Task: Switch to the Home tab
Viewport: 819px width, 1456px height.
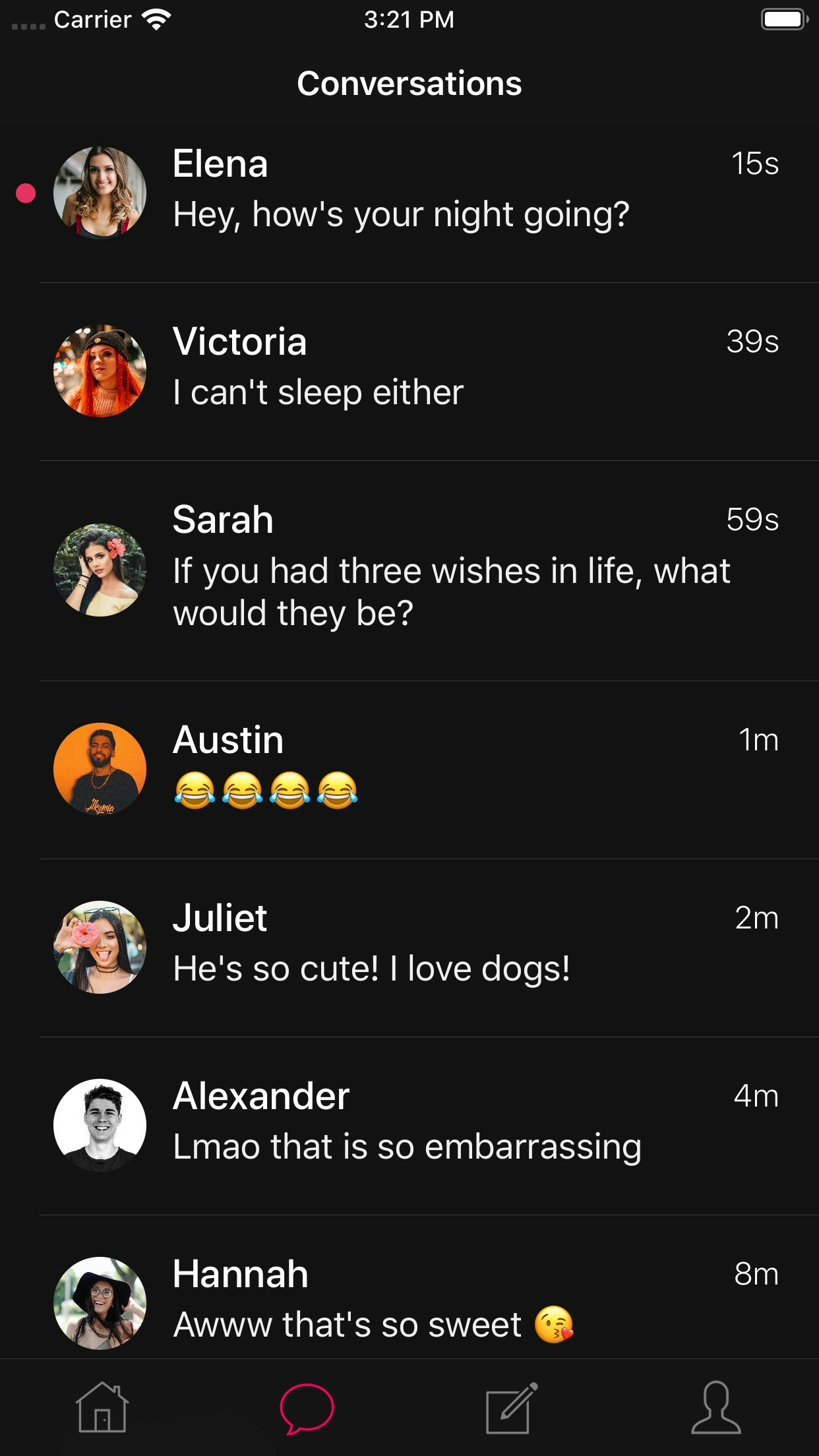Action: [102, 1407]
